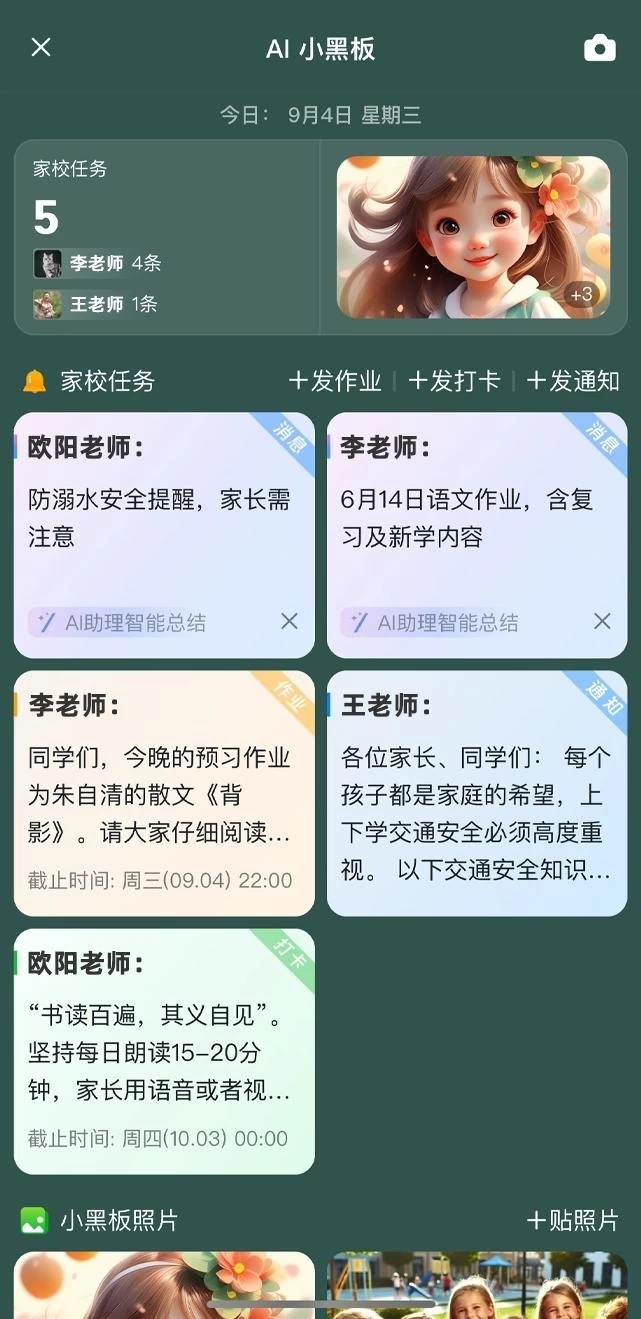
Task: Open 李老师's 《背影》预习作业 card
Action: (164, 793)
